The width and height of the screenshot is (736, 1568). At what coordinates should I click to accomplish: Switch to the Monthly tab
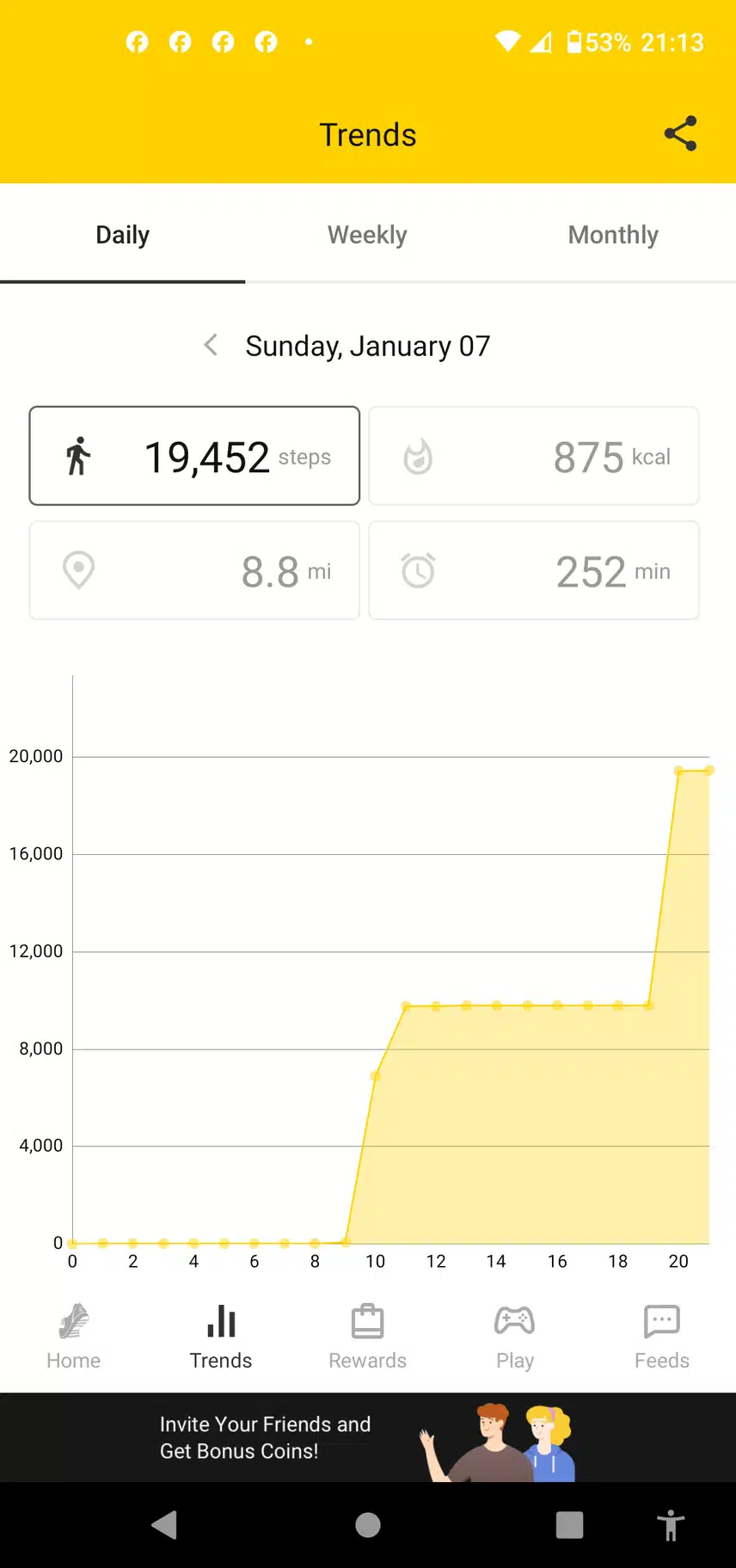click(x=613, y=235)
